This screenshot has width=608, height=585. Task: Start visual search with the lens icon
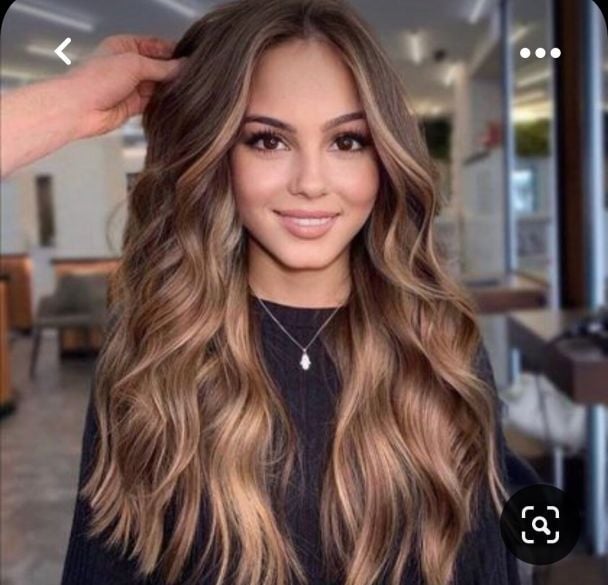(x=540, y=524)
